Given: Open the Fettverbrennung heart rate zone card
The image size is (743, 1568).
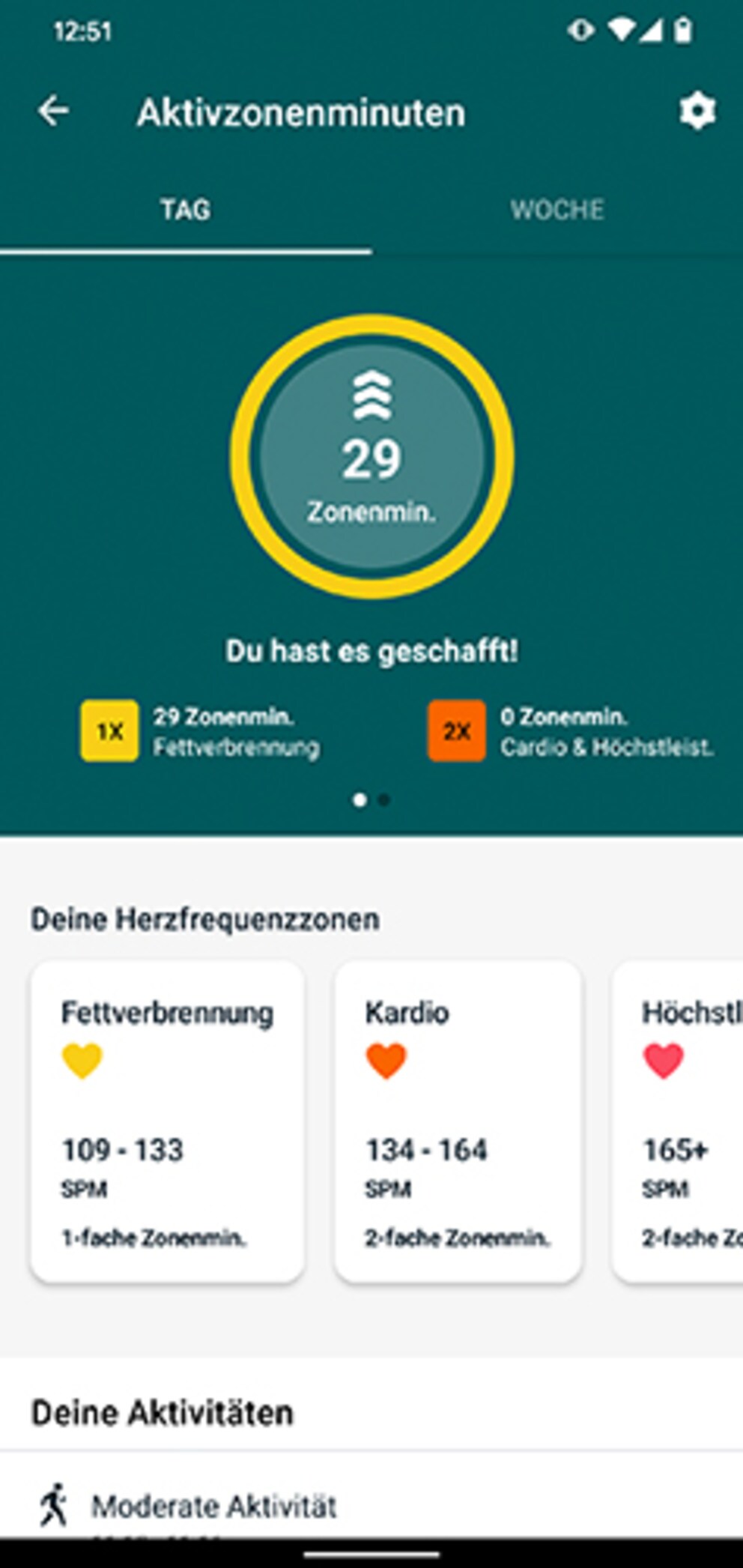Looking at the screenshot, I should (167, 1121).
